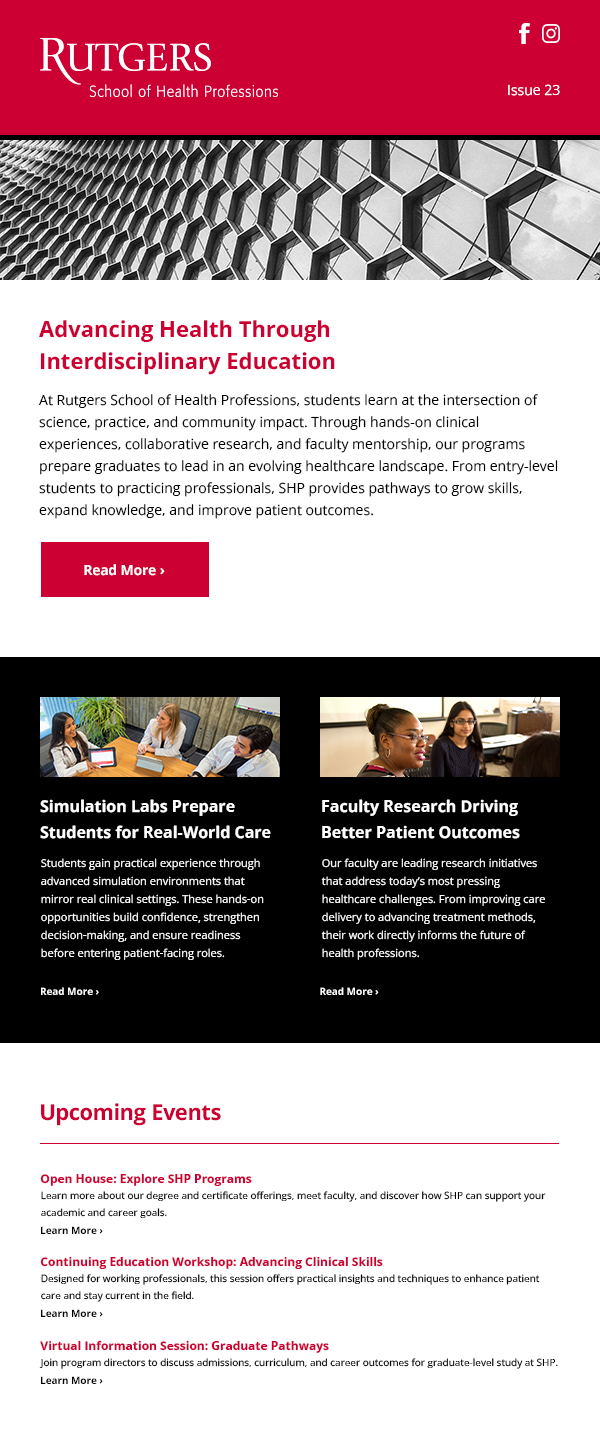600x1436 pixels.
Task: Open Learn More for the Open House event
Action: (x=71, y=1230)
